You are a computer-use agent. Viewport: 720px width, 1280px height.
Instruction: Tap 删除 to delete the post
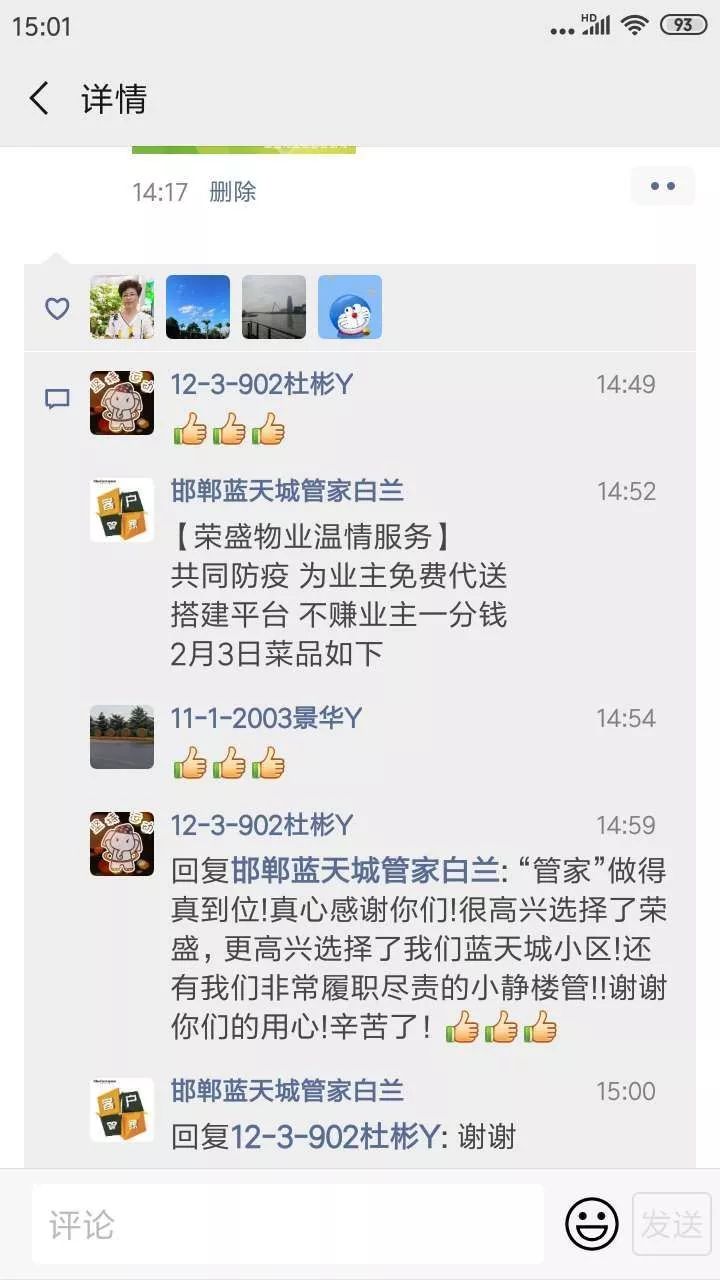pos(232,191)
